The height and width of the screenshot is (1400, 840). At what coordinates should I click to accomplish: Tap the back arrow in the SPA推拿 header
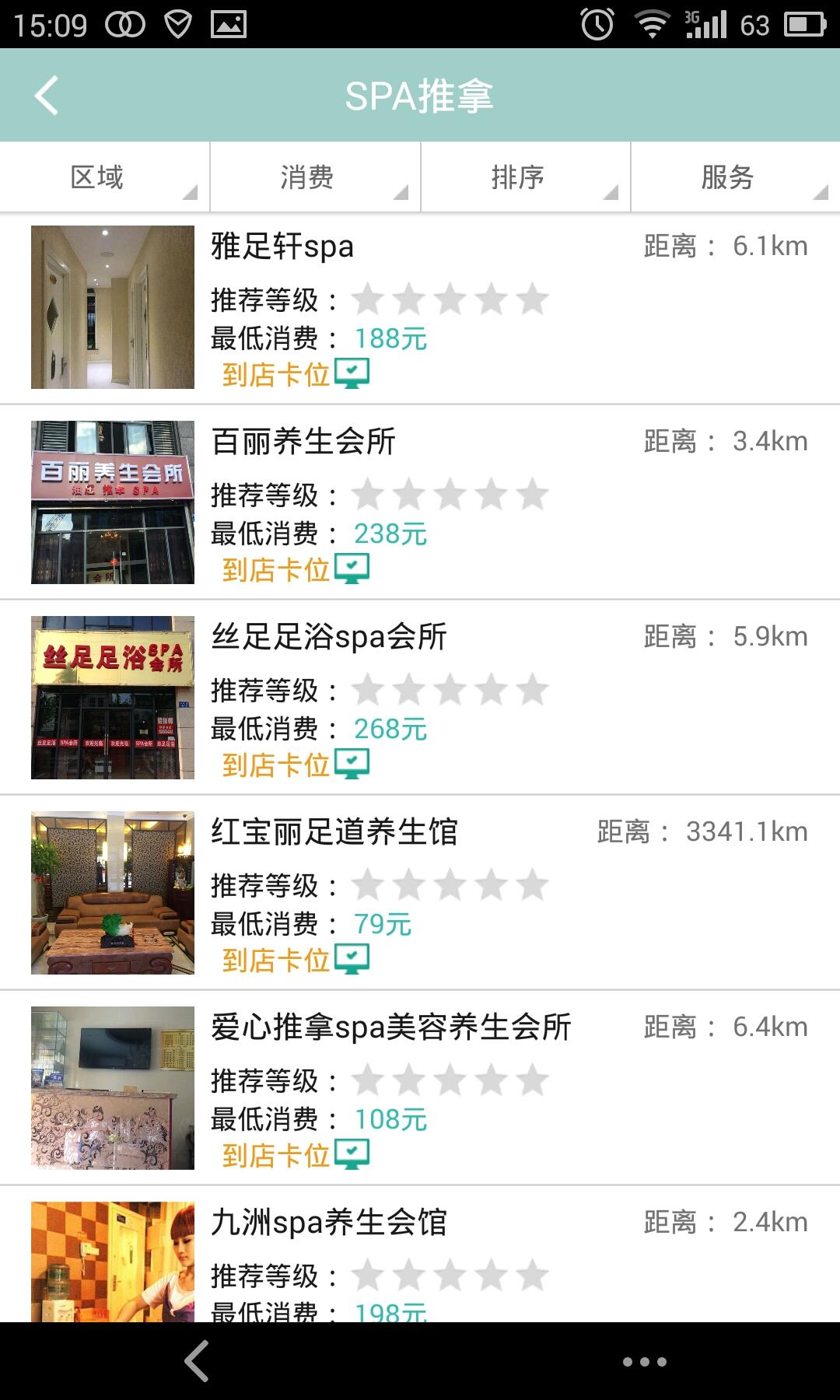[x=47, y=95]
